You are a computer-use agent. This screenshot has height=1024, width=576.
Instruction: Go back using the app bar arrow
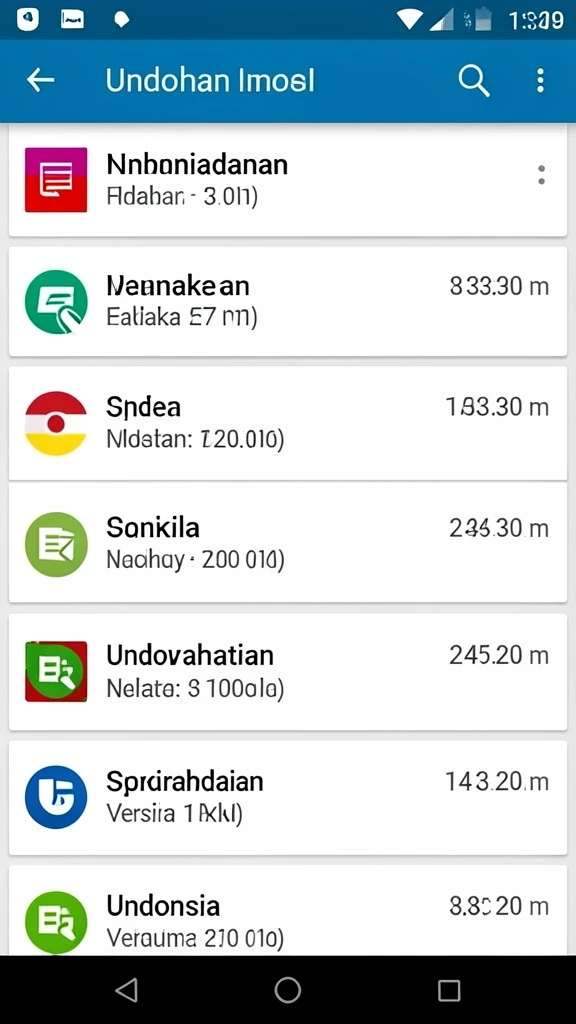point(40,80)
